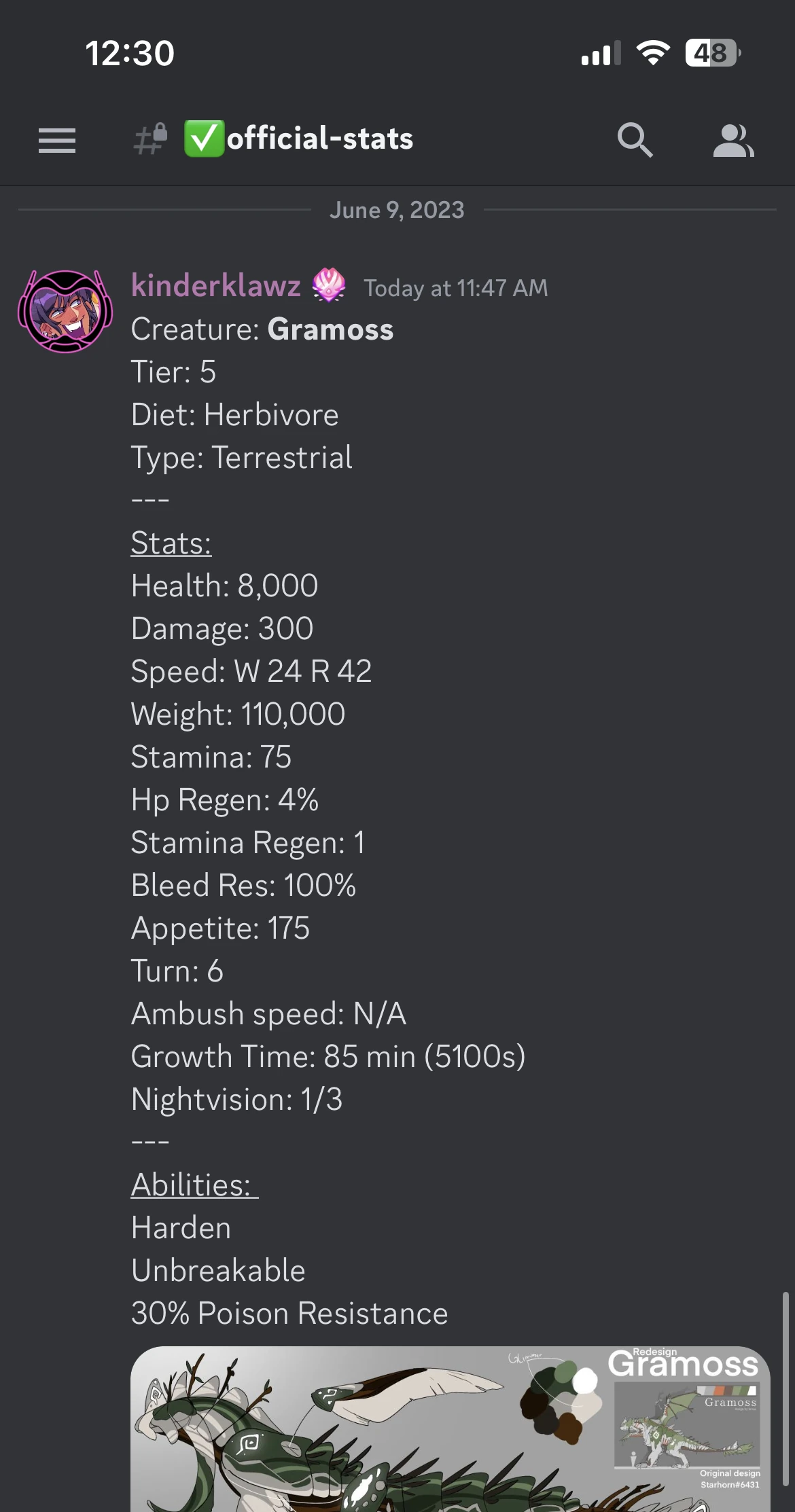Open the member list icon

click(x=734, y=139)
